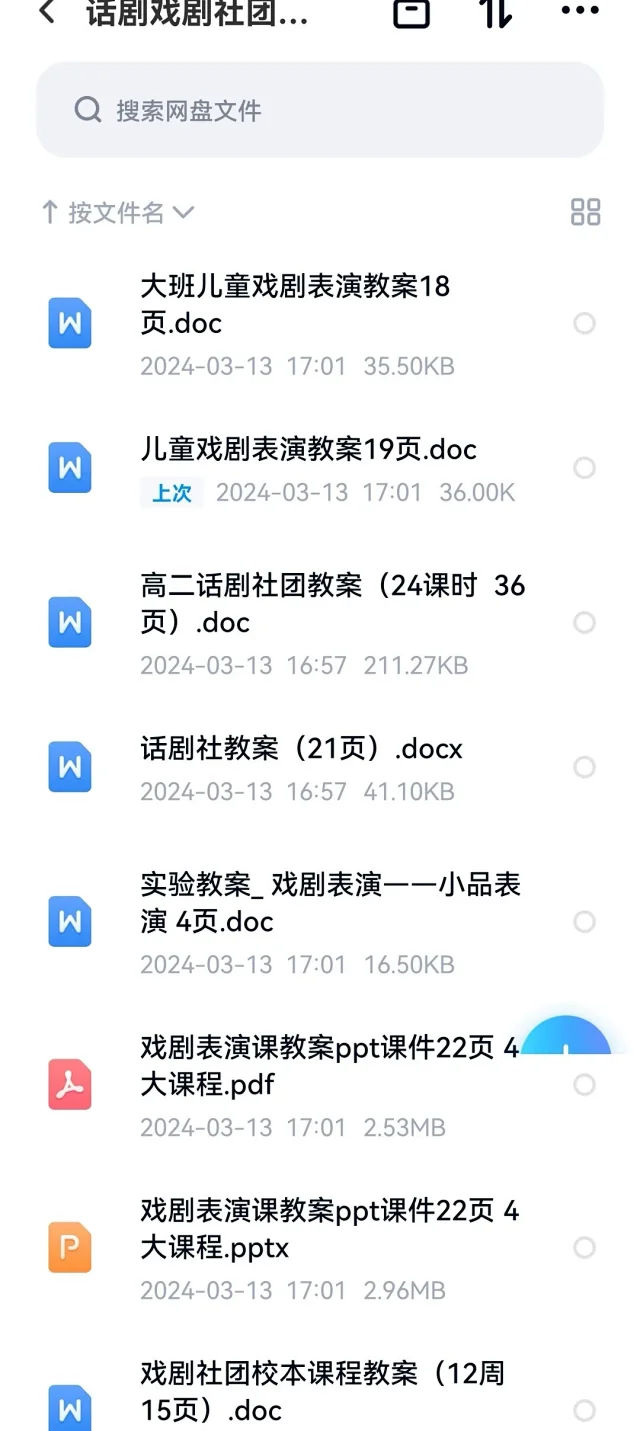640x1431 pixels.
Task: Tick the circle beside 话剧社教案（21页）.docx
Action: pos(584,767)
